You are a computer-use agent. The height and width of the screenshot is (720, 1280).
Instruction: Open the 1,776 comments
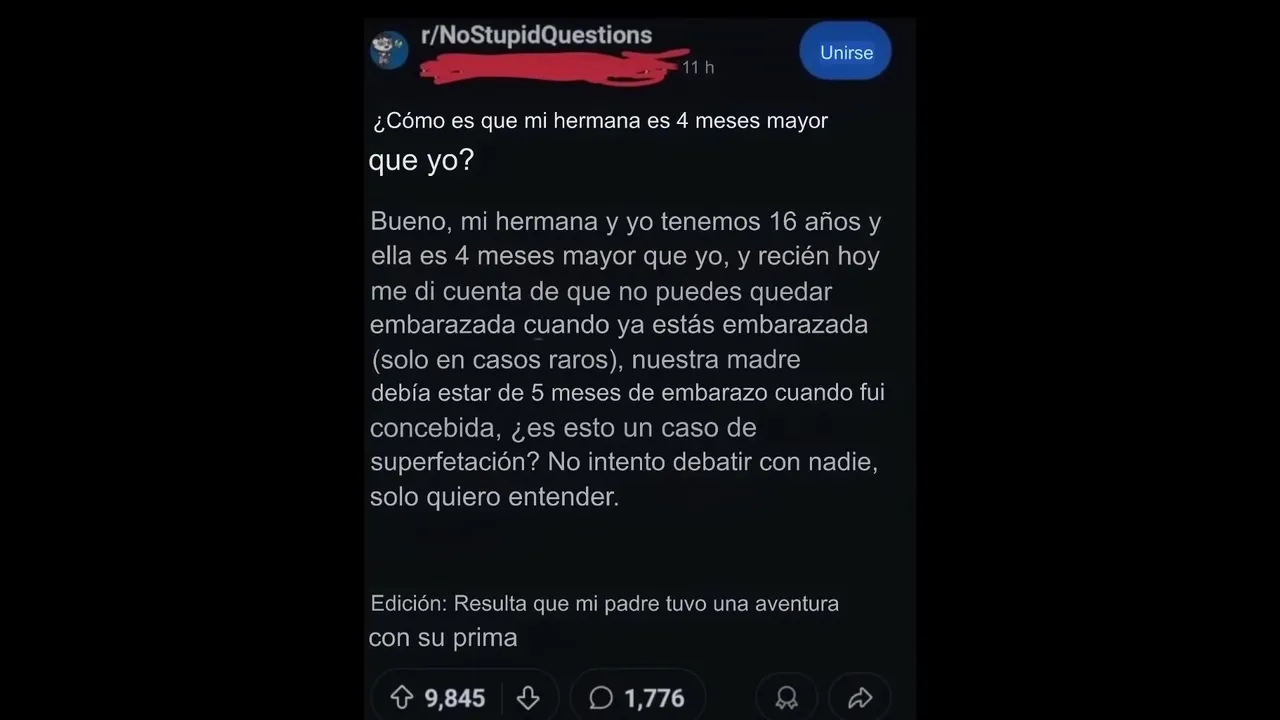(x=637, y=697)
